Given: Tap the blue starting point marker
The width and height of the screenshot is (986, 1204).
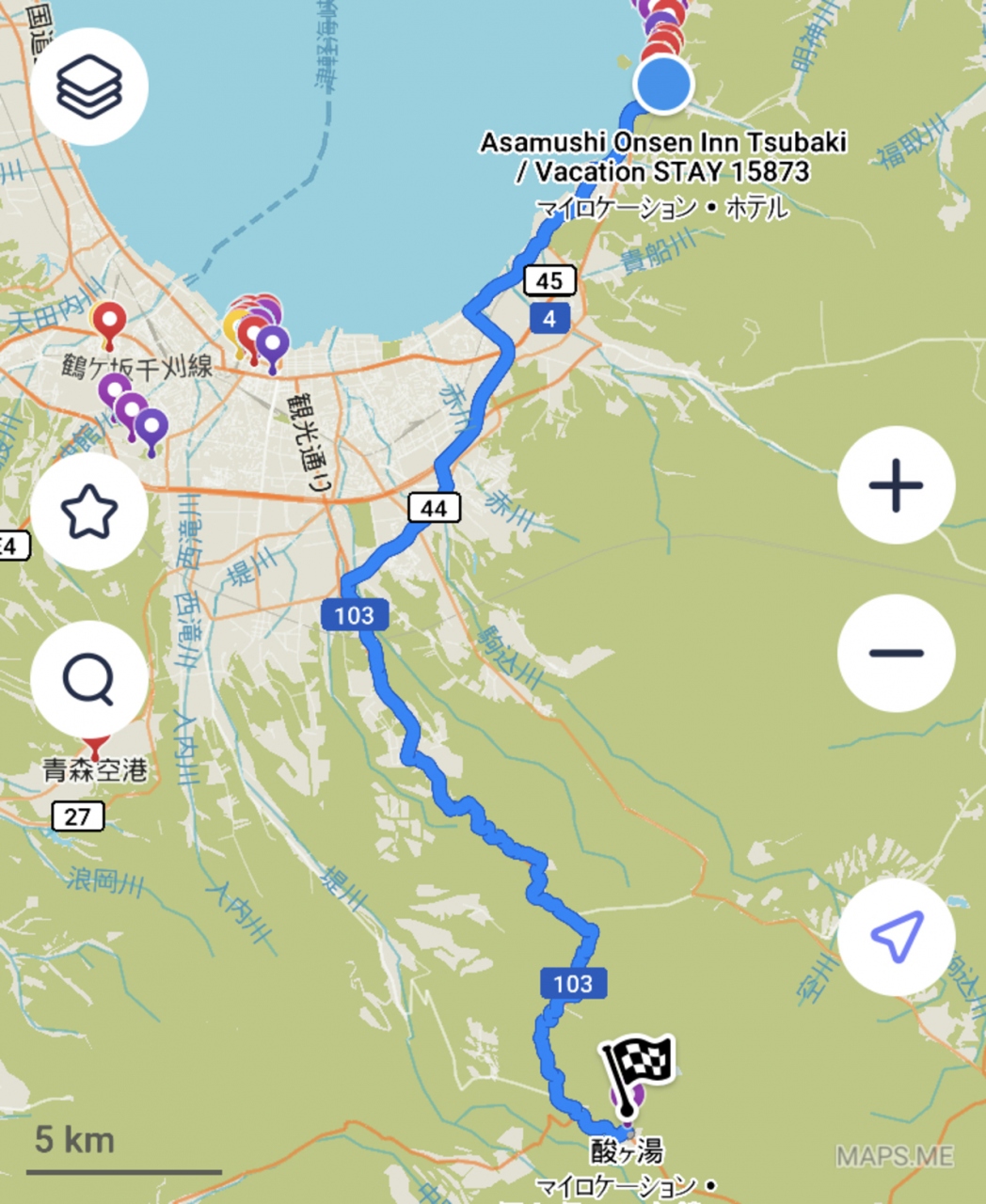Looking at the screenshot, I should click(663, 85).
